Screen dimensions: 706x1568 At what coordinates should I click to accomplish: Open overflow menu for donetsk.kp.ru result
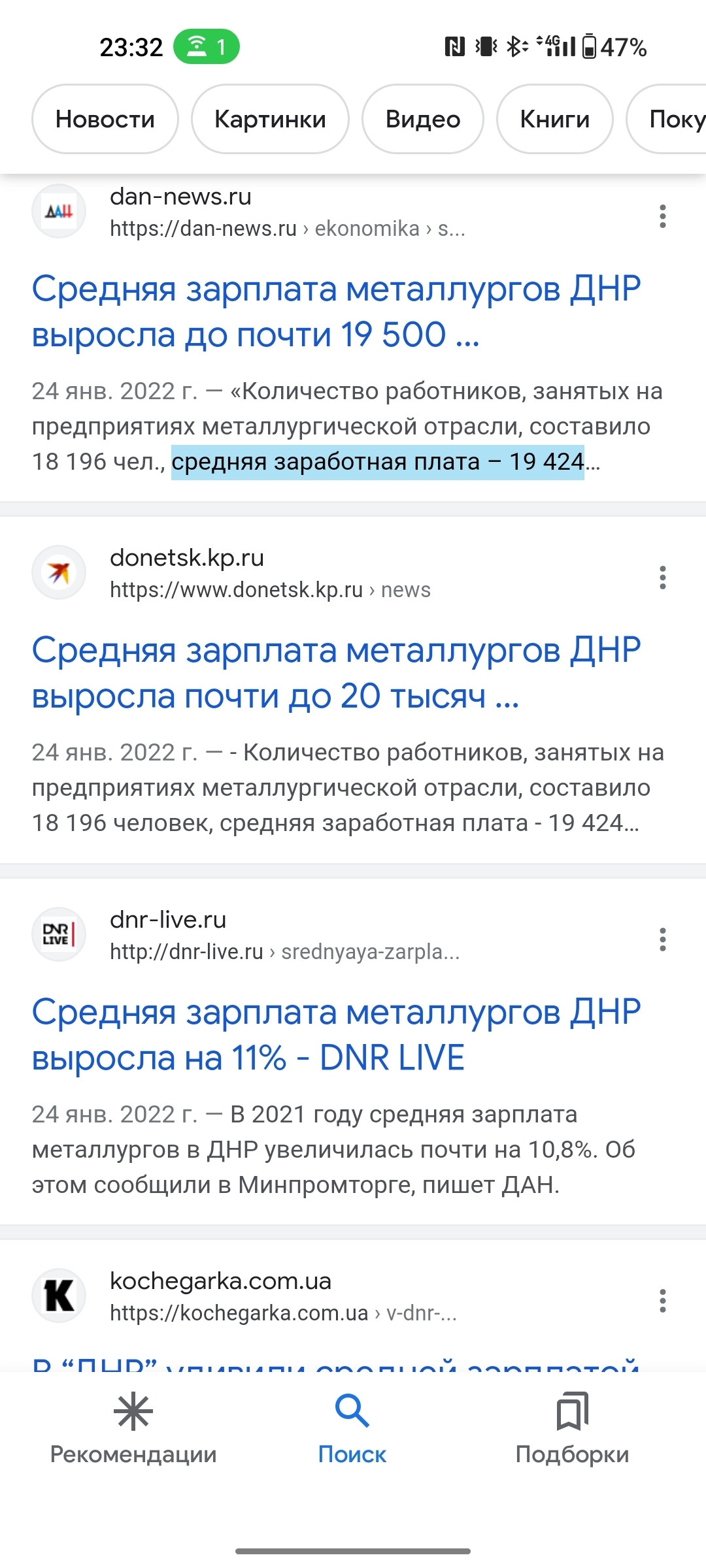click(x=663, y=578)
